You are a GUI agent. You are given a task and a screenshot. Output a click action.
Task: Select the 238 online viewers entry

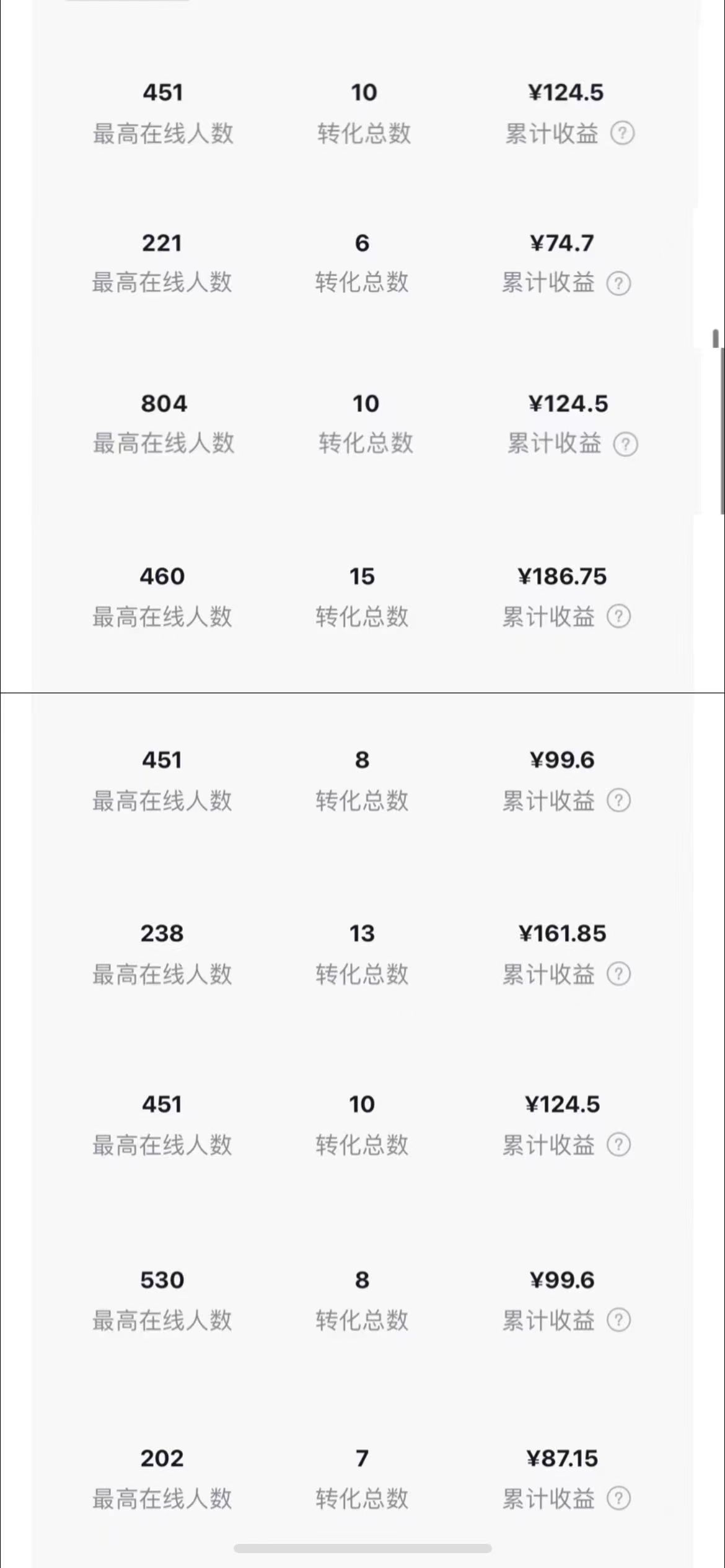point(164,933)
